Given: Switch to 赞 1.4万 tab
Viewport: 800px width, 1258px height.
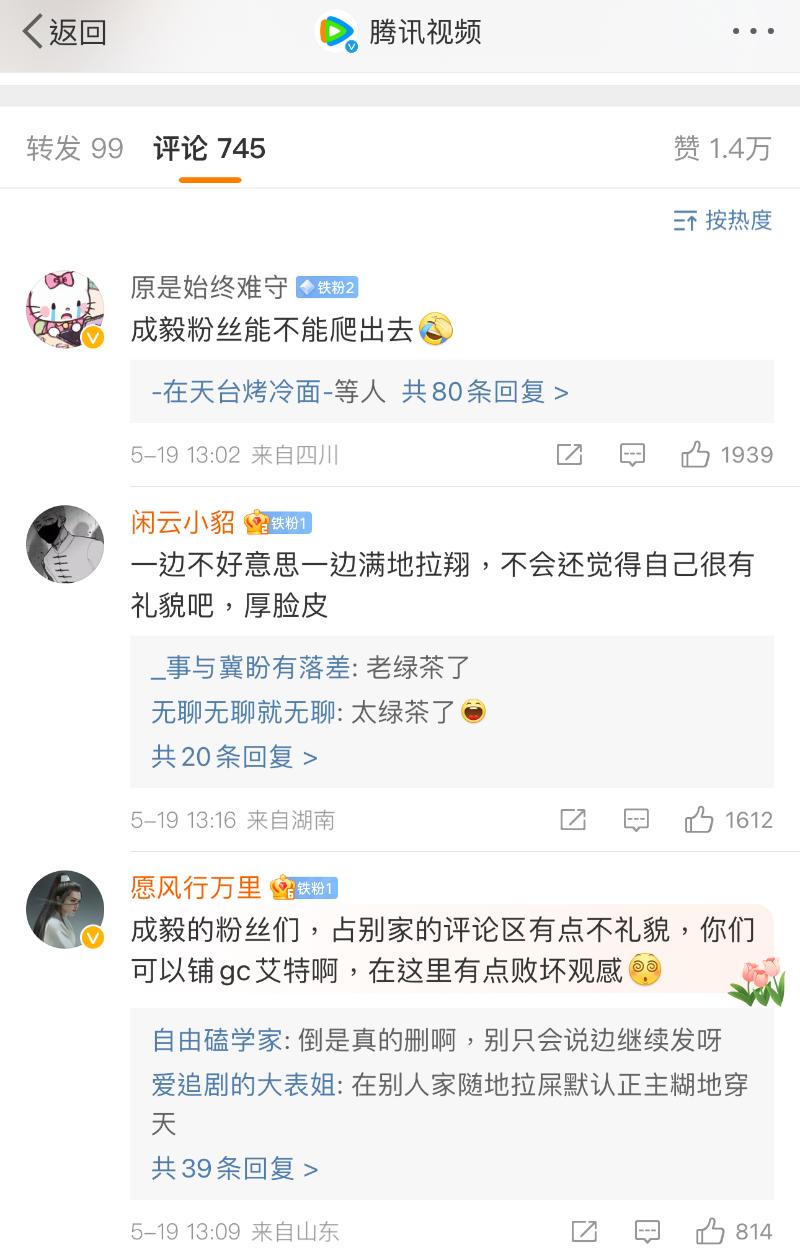Looking at the screenshot, I should (723, 149).
